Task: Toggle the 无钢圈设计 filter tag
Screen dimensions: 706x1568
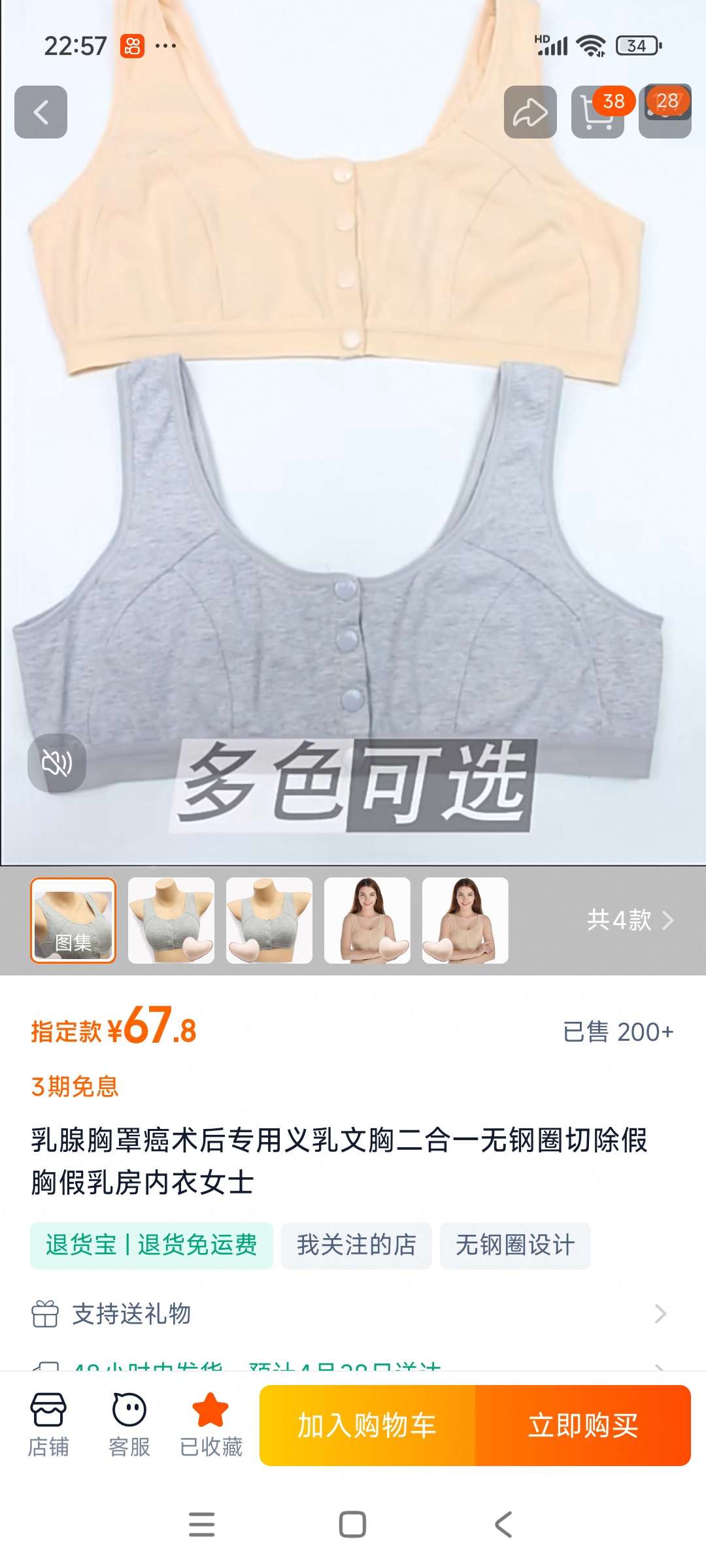Action: pyautogui.click(x=516, y=1245)
